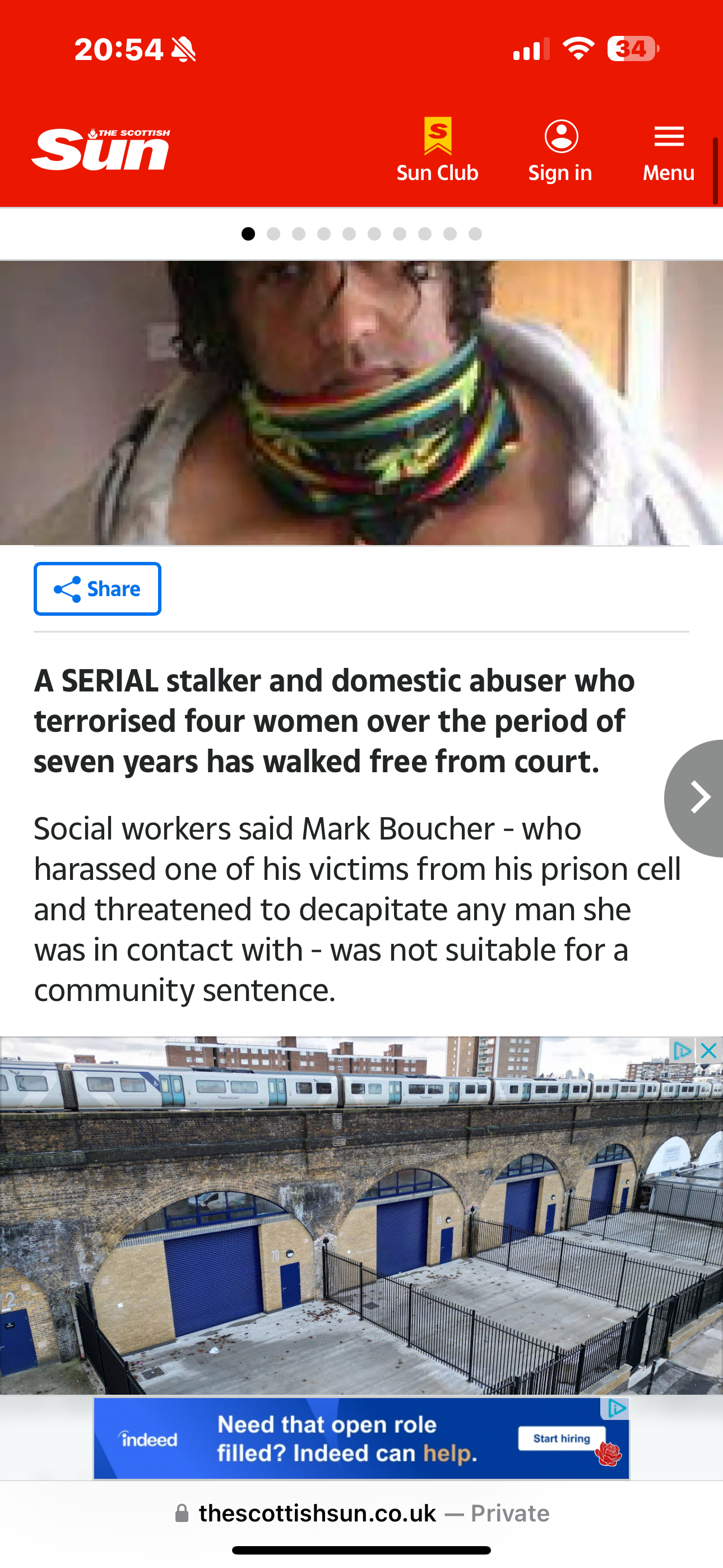Open the Menu

668,150
